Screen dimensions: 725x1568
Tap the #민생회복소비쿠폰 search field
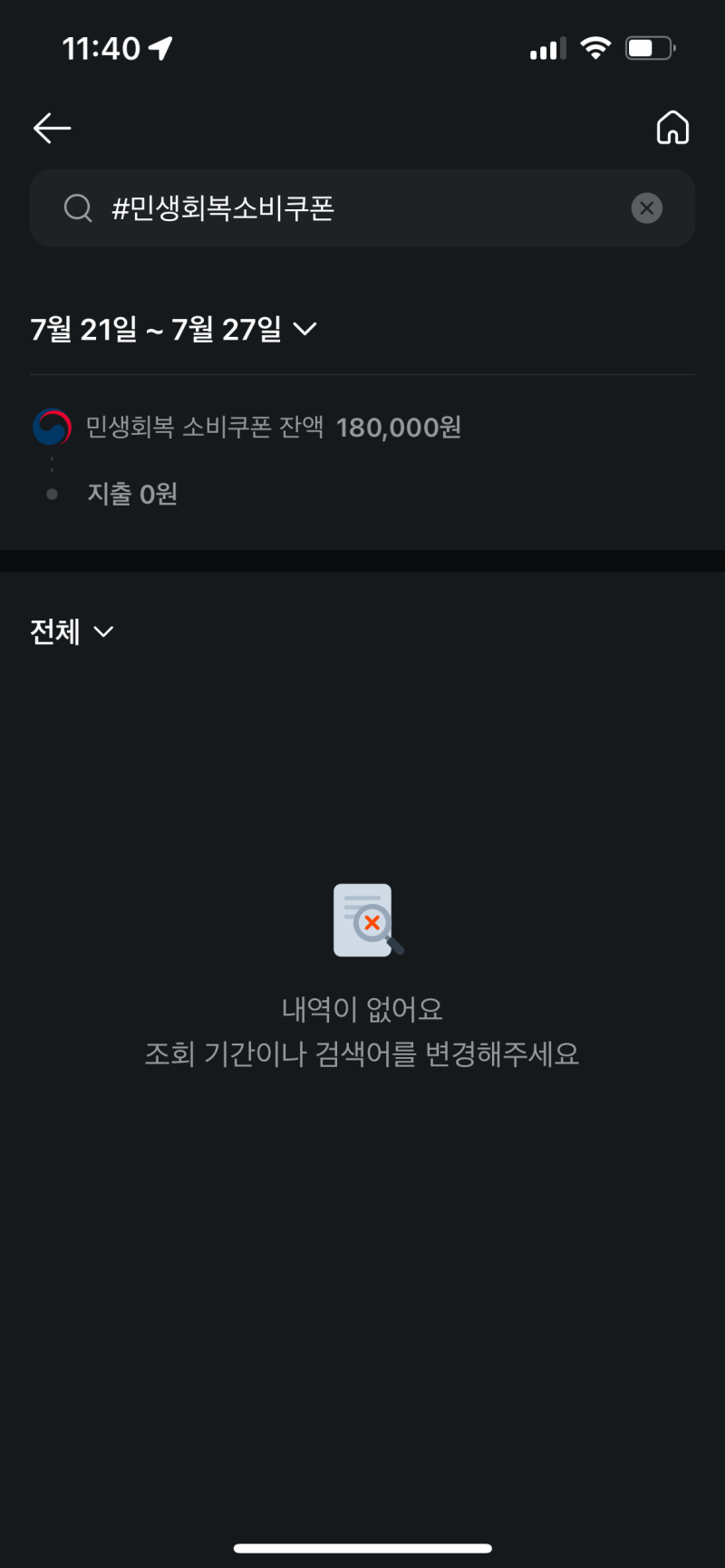point(362,208)
